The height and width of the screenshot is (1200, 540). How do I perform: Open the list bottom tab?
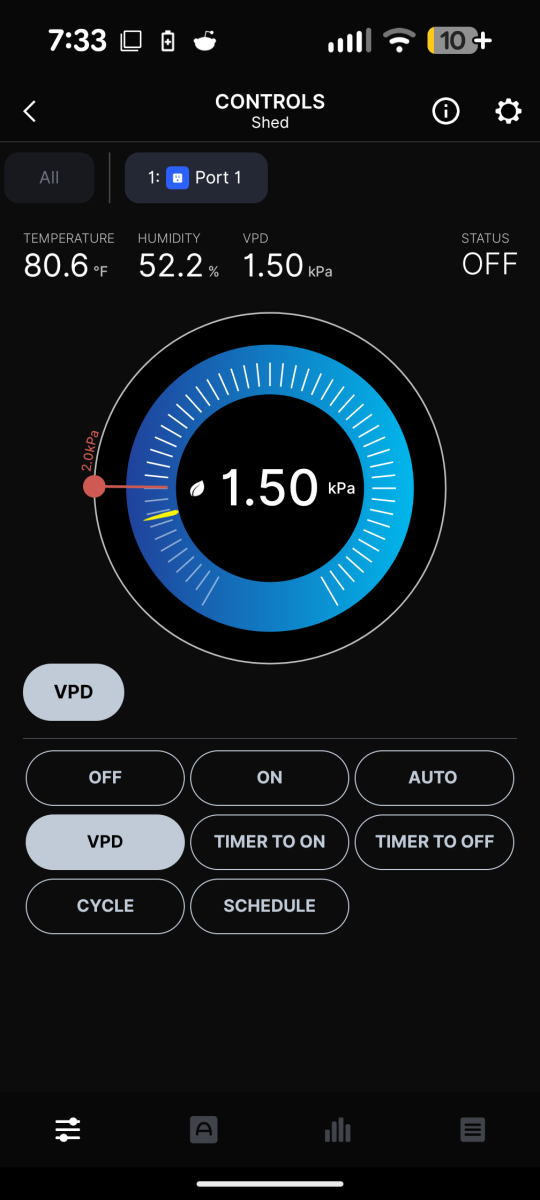tap(473, 1130)
